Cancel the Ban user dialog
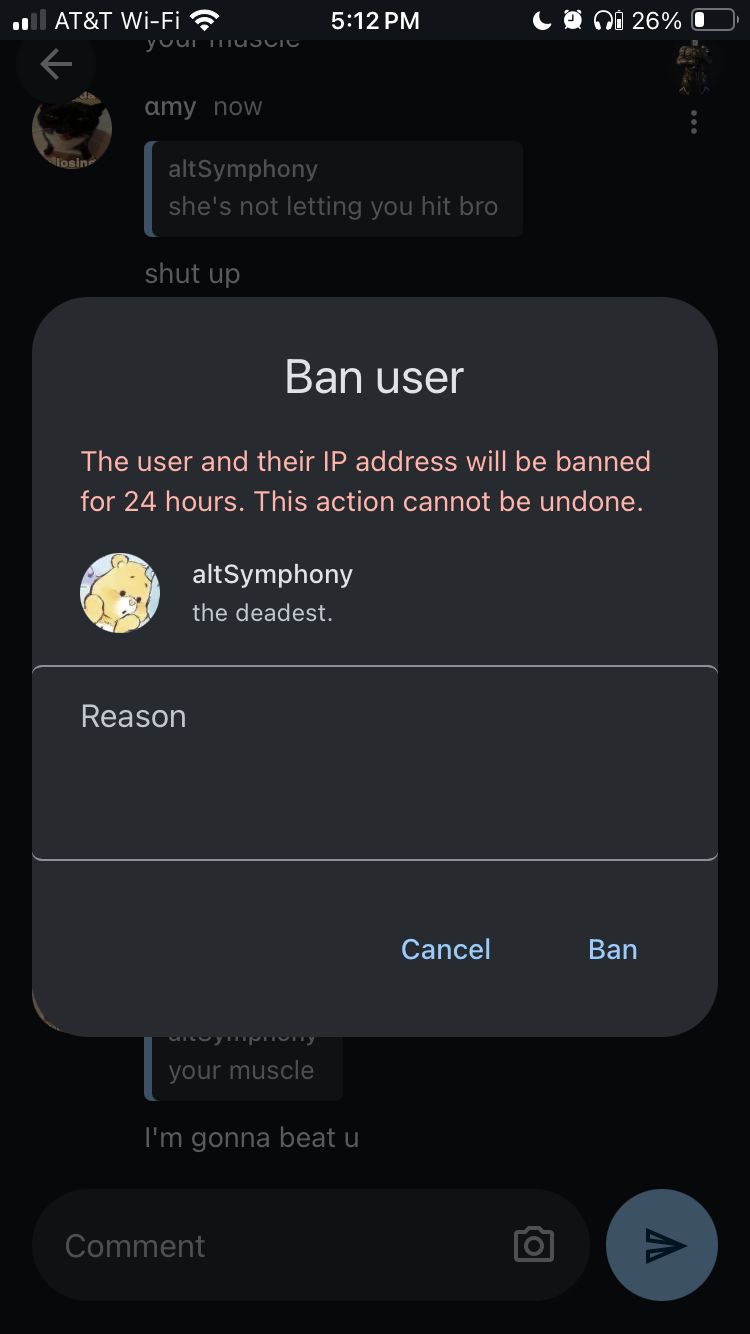 445,949
